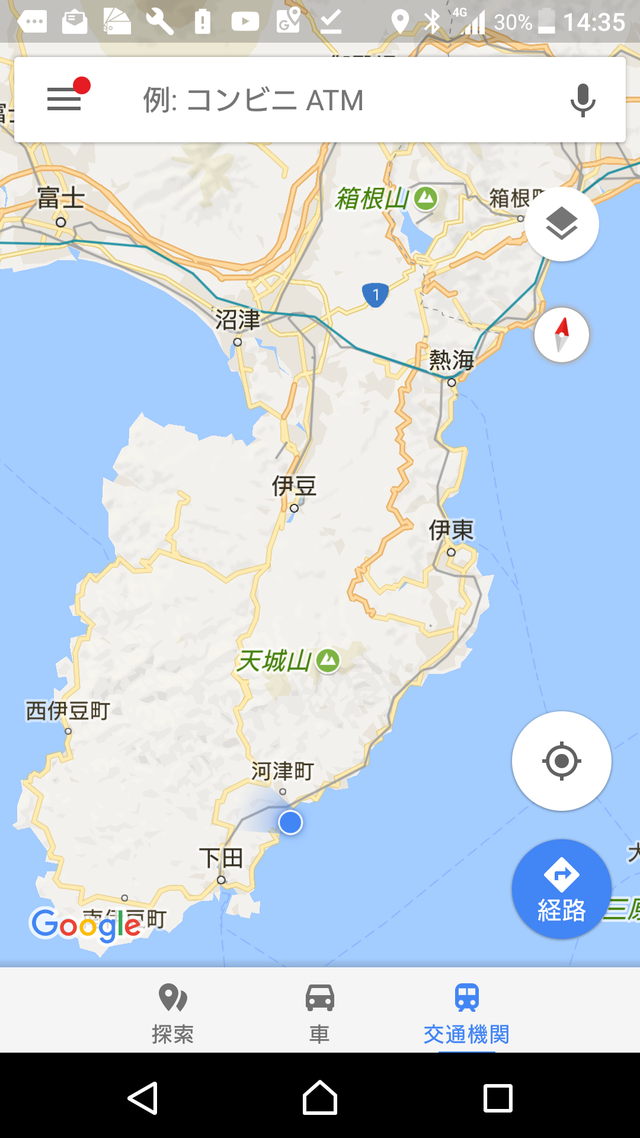Start voice search with the microphone
640x1138 pixels.
tap(583, 99)
